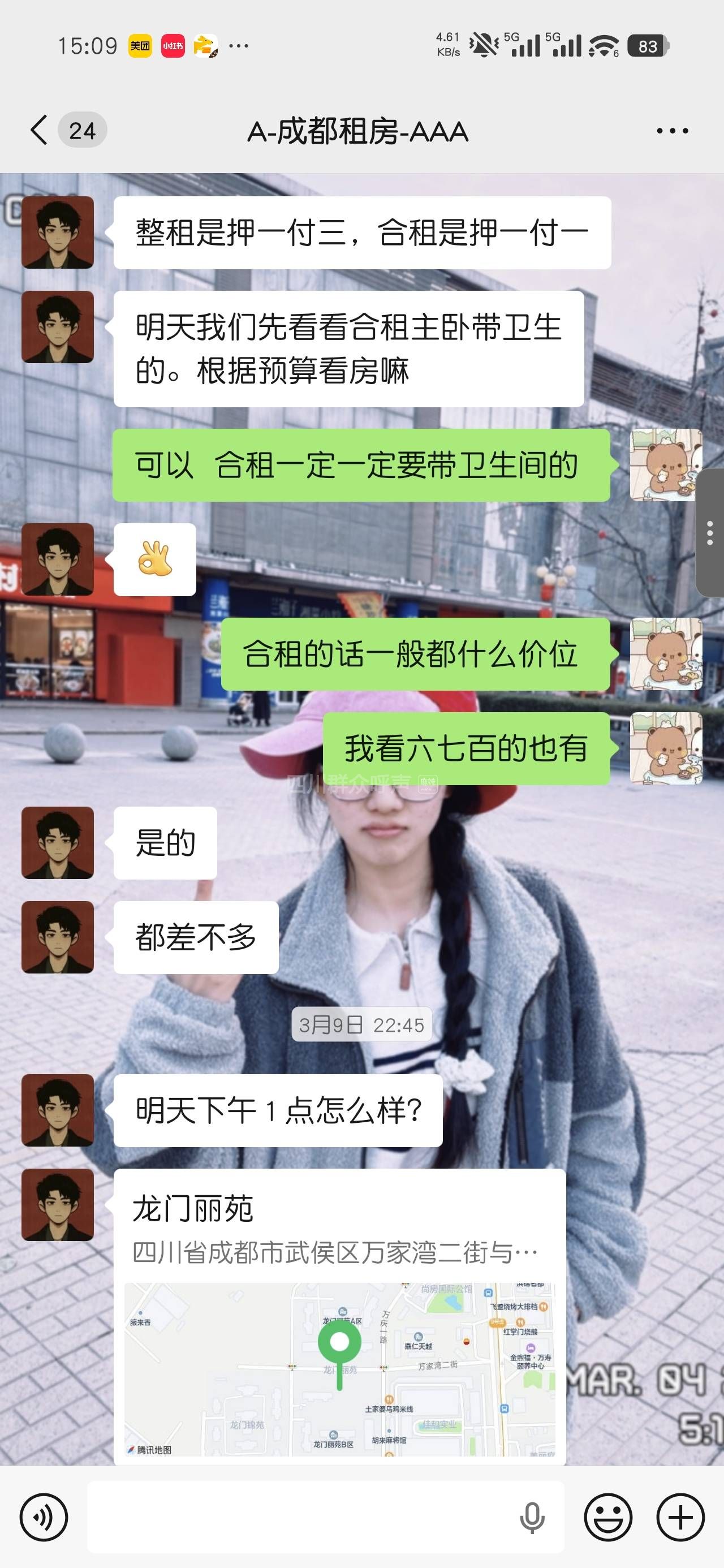Image resolution: width=724 pixels, height=1568 pixels.
Task: Open the emoji sticker panel
Action: (x=607, y=1517)
